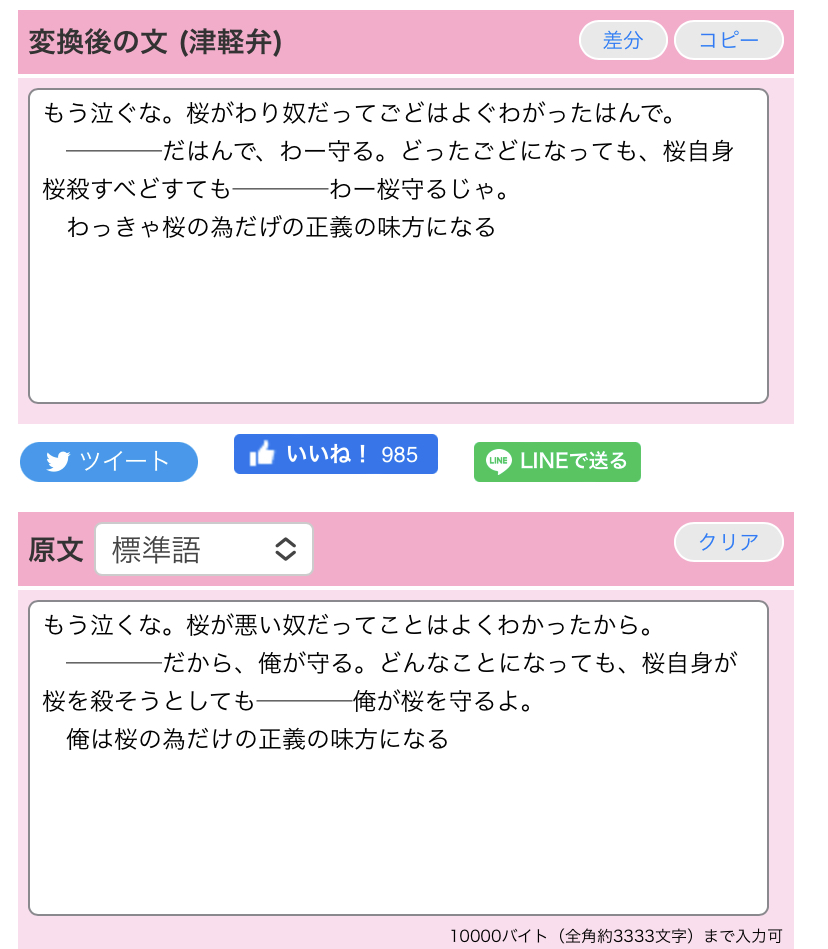Image resolution: width=828 pixels, height=949 pixels.
Task: Share via the ツイート button
Action: [x=109, y=462]
